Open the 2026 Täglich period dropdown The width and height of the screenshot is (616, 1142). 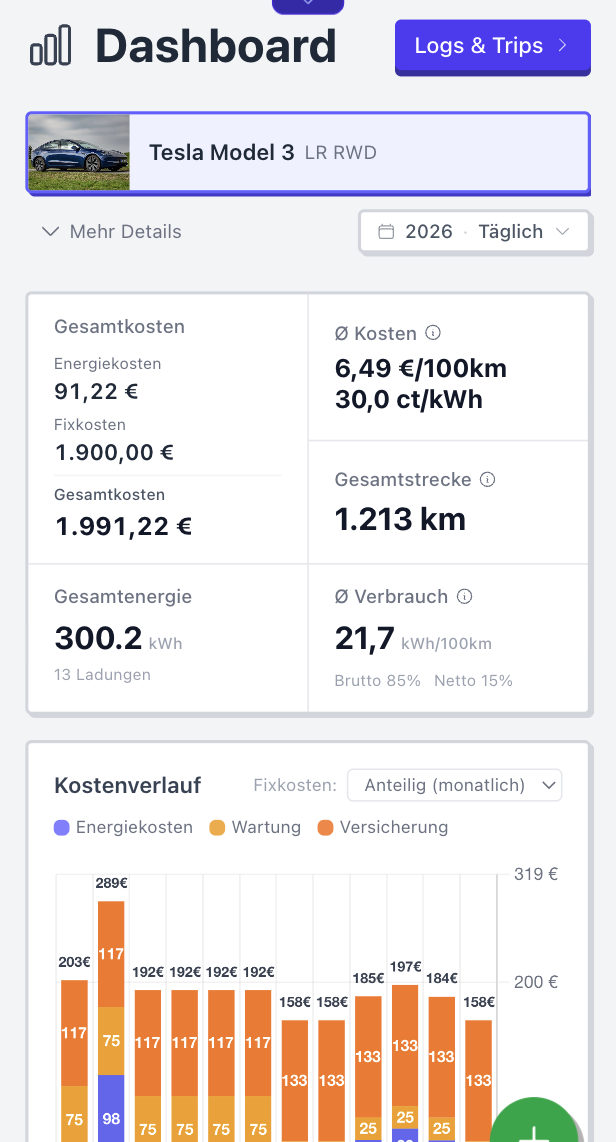point(475,232)
